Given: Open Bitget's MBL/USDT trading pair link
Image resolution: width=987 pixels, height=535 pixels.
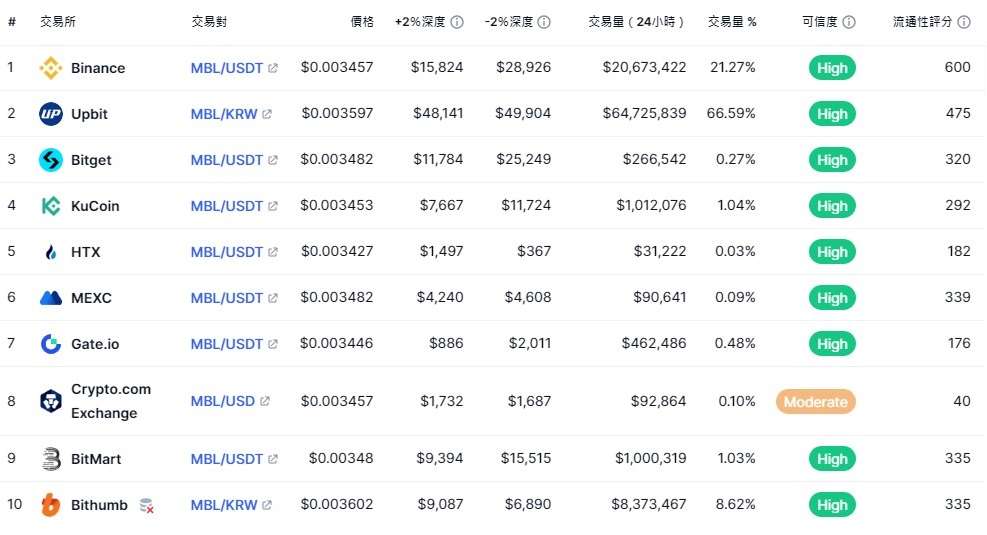Looking at the screenshot, I should [x=227, y=160].
